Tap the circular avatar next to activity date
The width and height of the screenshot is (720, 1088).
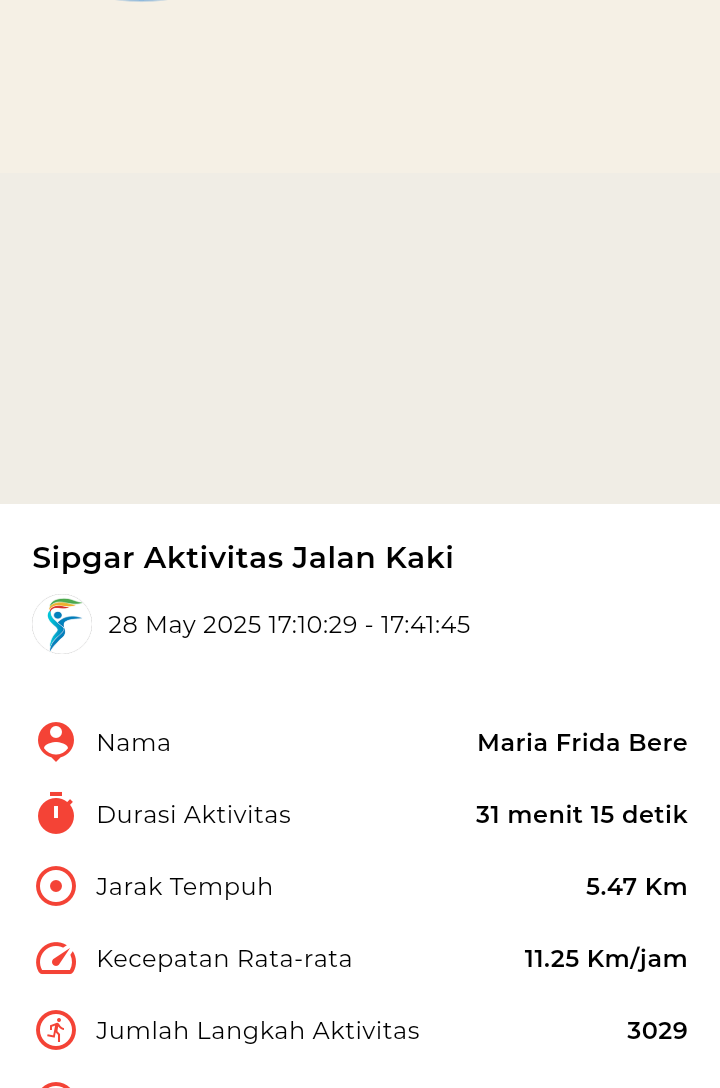click(62, 624)
